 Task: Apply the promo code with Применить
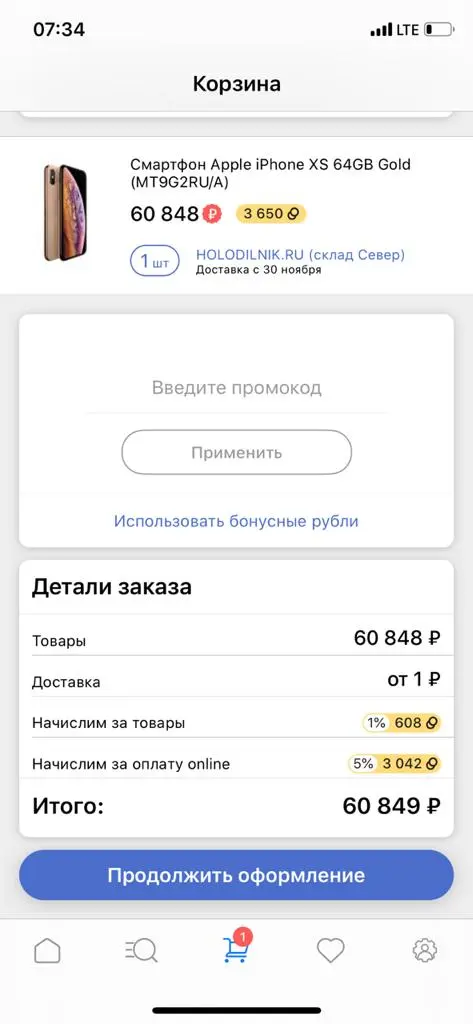coord(236,452)
